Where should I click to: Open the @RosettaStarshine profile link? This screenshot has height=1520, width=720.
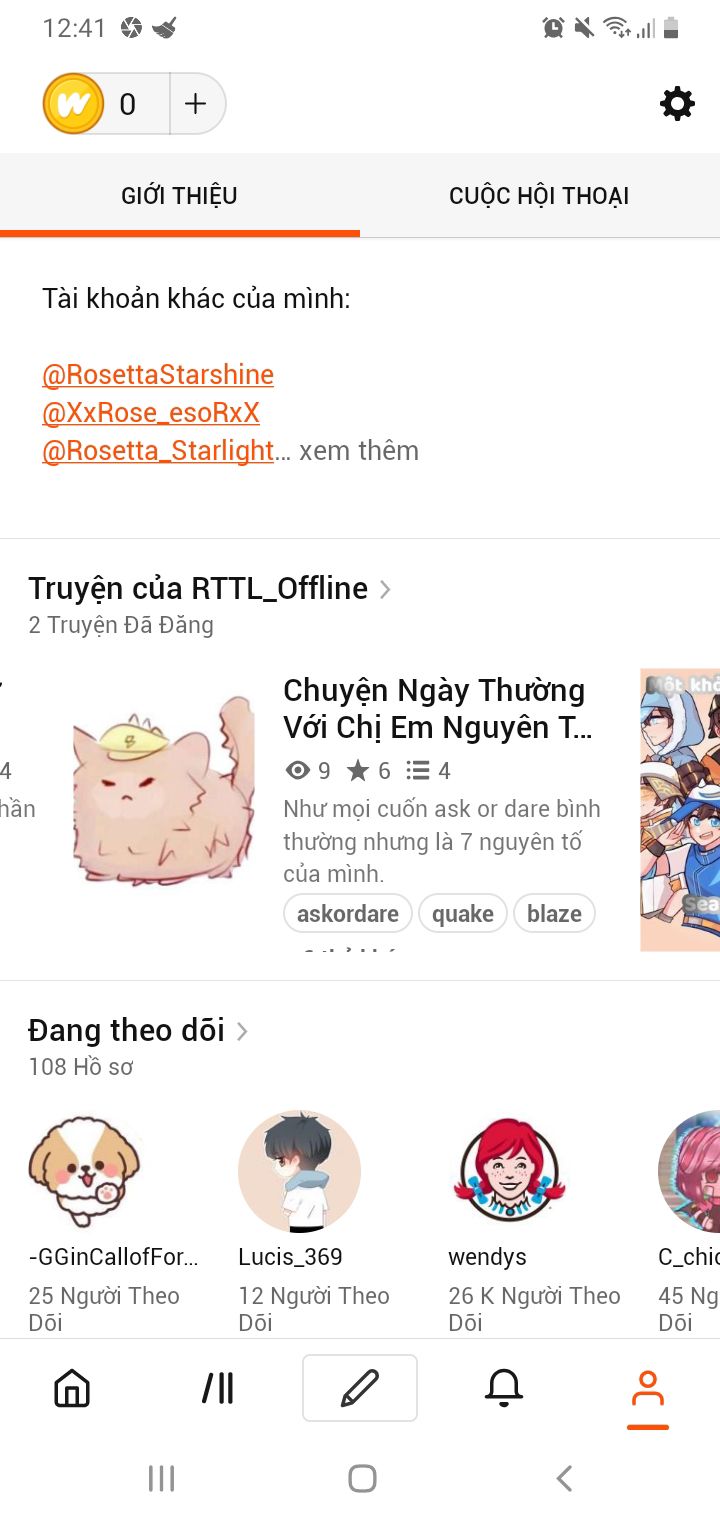(158, 375)
